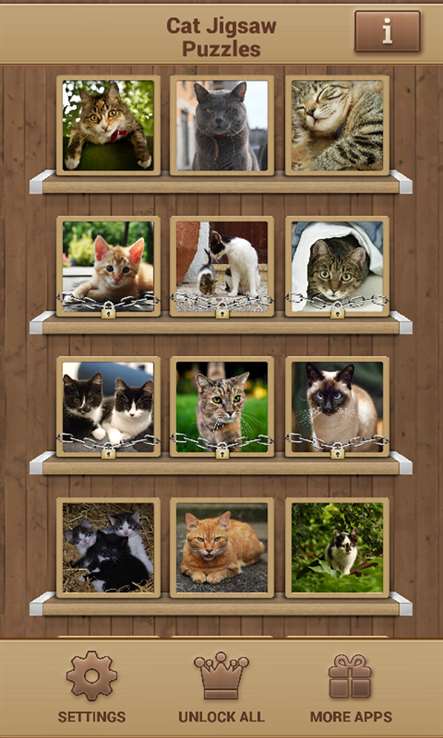Tap the locked cat under white blanket puzzle
Screen dimensions: 443x738
coord(337,266)
